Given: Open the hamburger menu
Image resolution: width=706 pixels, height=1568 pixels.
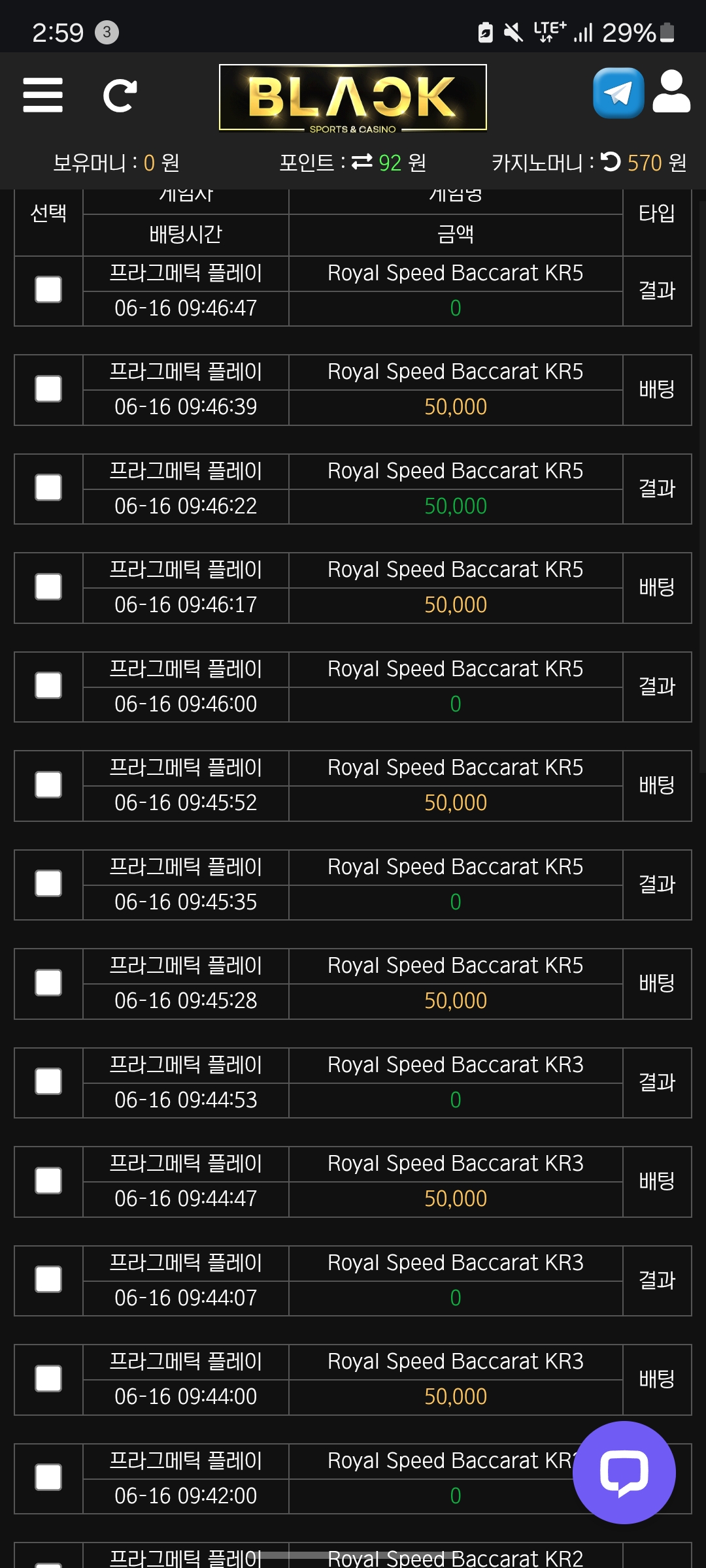Looking at the screenshot, I should [x=42, y=95].
